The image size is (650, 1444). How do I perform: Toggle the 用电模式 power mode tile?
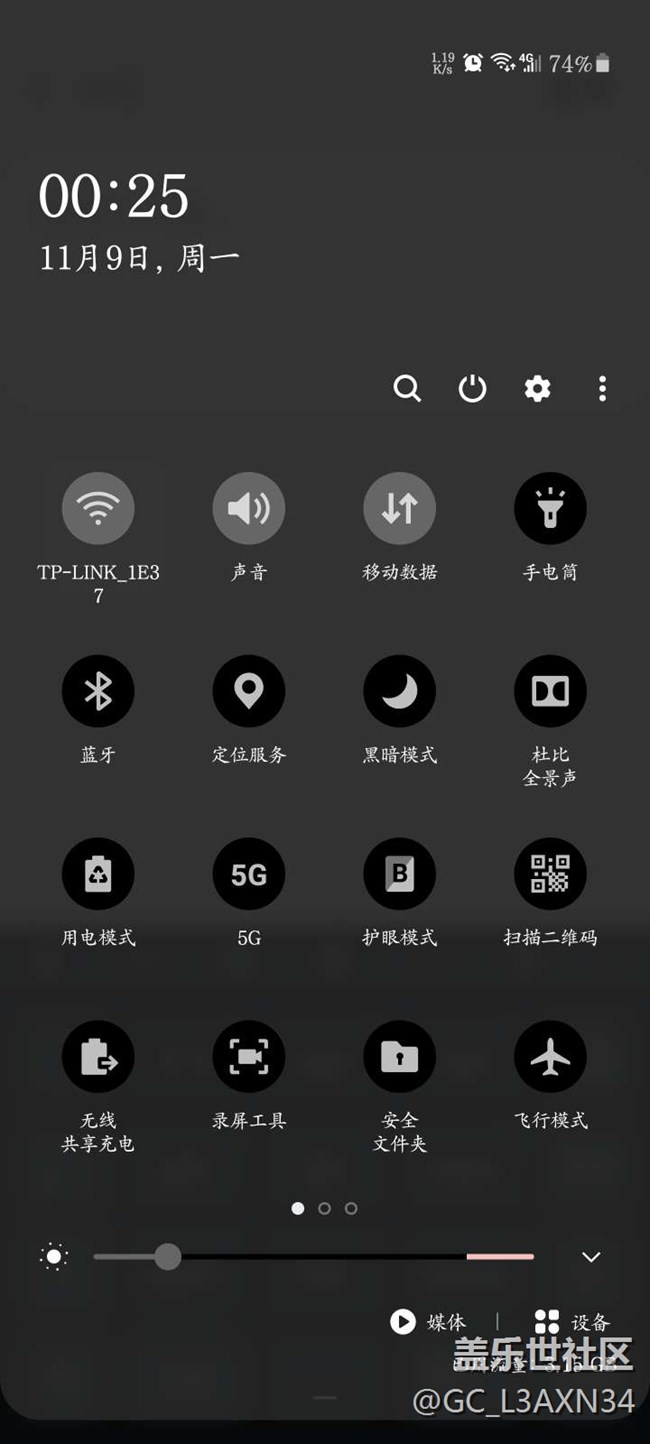[x=98, y=874]
